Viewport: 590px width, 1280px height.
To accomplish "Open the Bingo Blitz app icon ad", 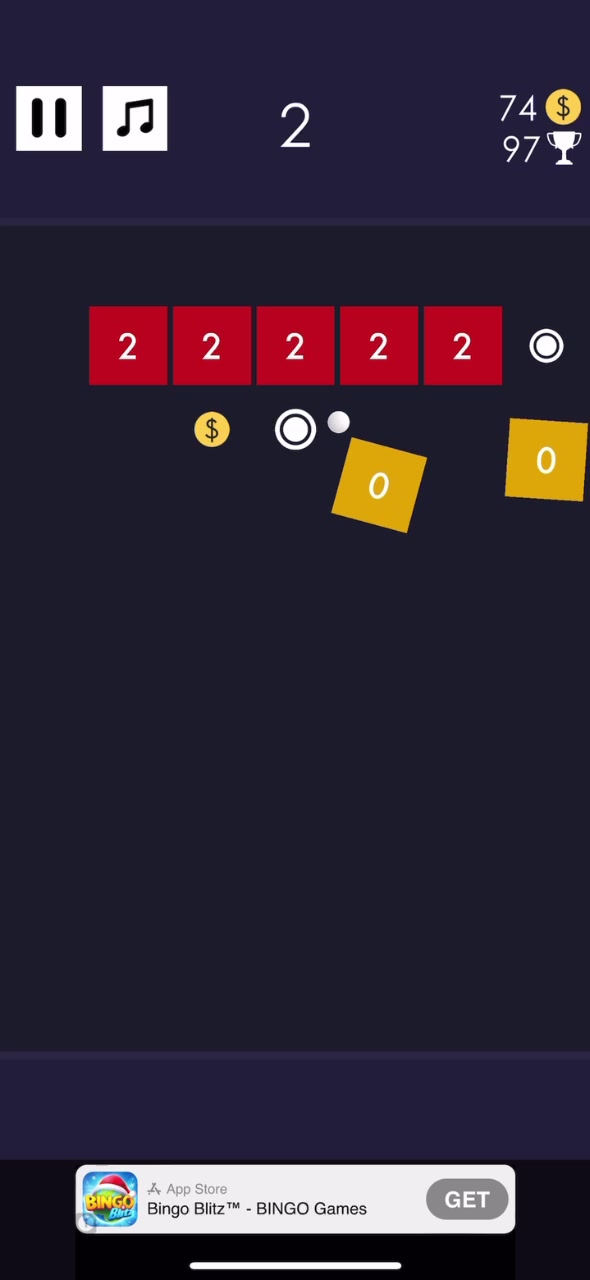I will tap(110, 1199).
